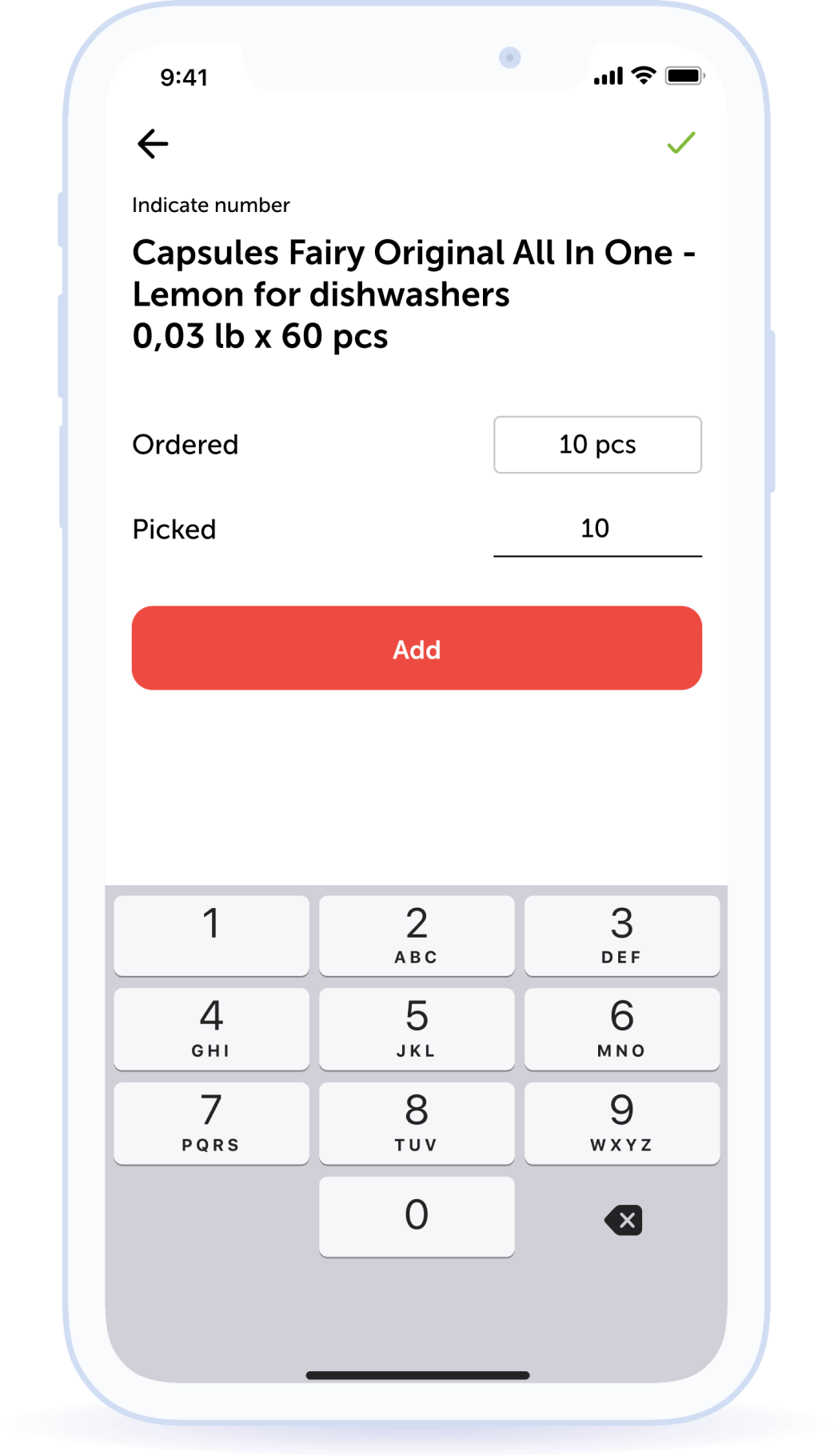Viewport: 834px width, 1456px height.
Task: Enter digit 1 on the keypad
Action: coord(211,936)
